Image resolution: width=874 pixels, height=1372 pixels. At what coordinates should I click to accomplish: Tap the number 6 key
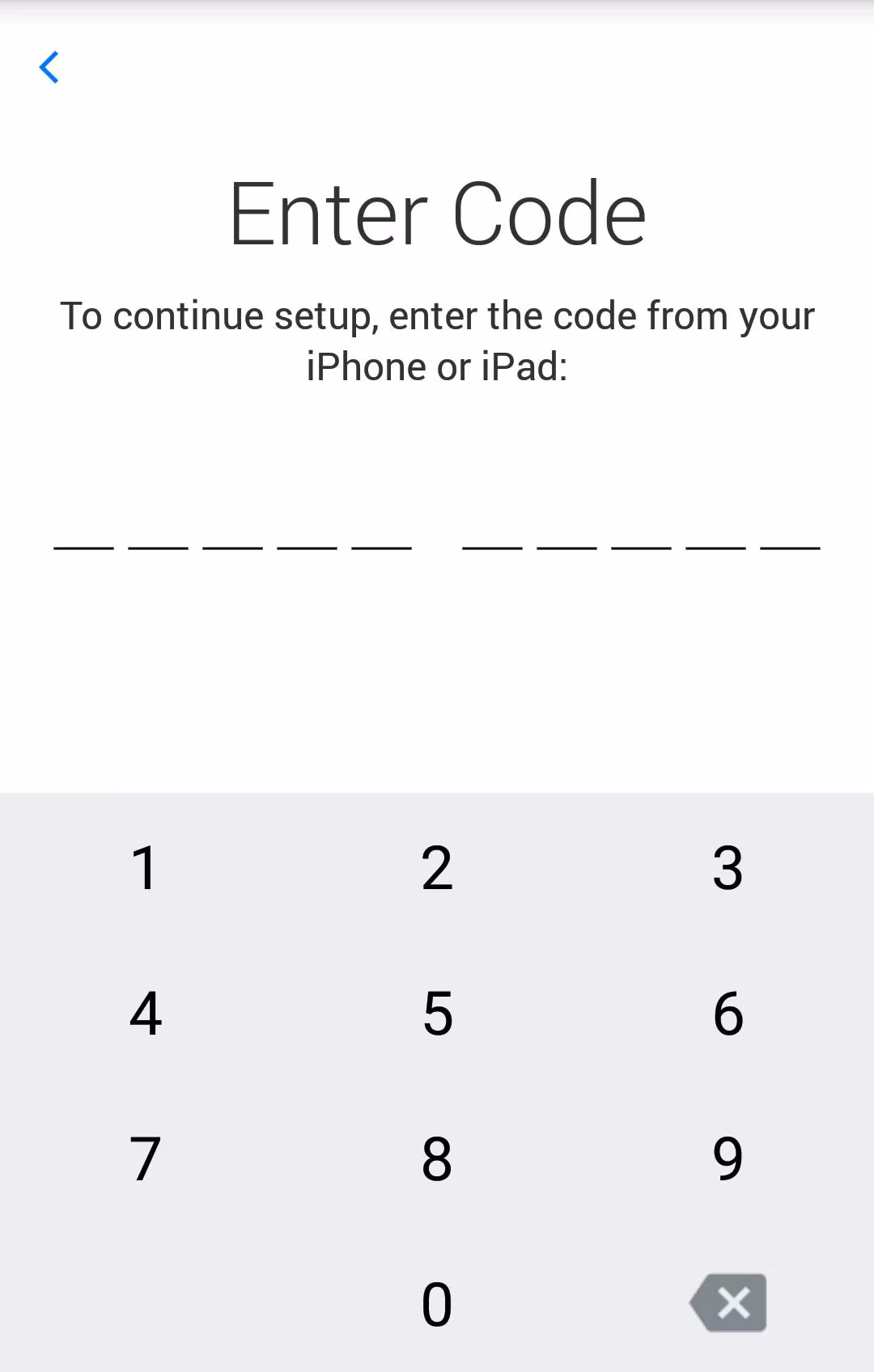pyautogui.click(x=728, y=1013)
